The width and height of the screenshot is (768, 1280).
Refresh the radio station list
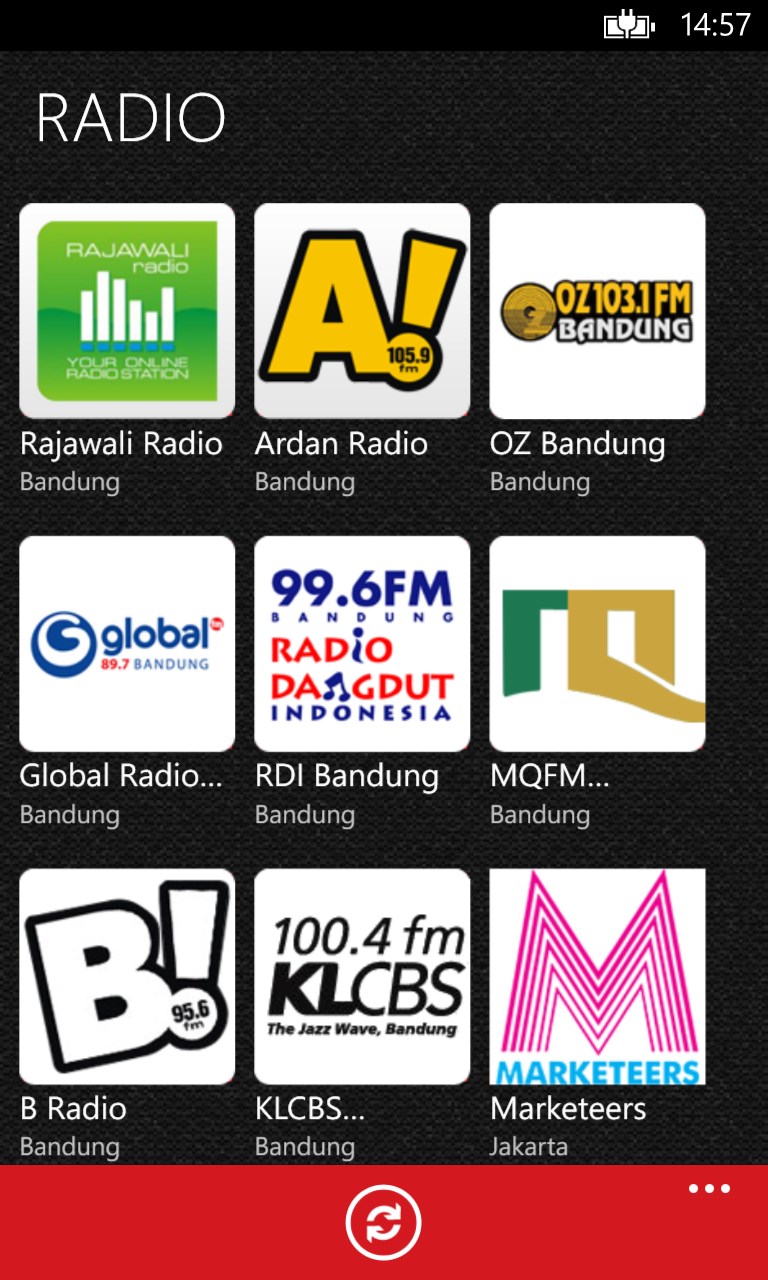coord(384,1222)
